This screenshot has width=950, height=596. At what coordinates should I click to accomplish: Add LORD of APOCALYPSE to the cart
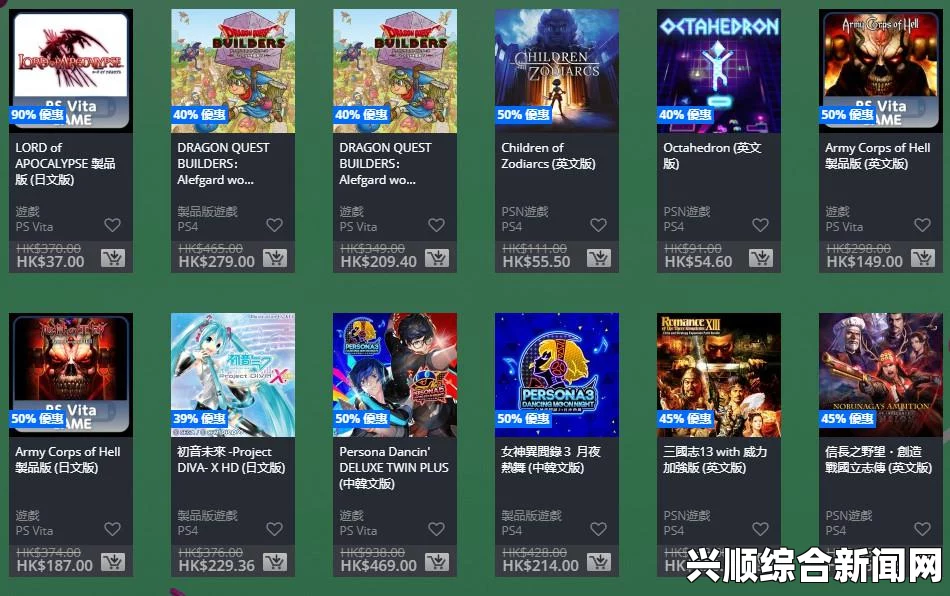112,259
